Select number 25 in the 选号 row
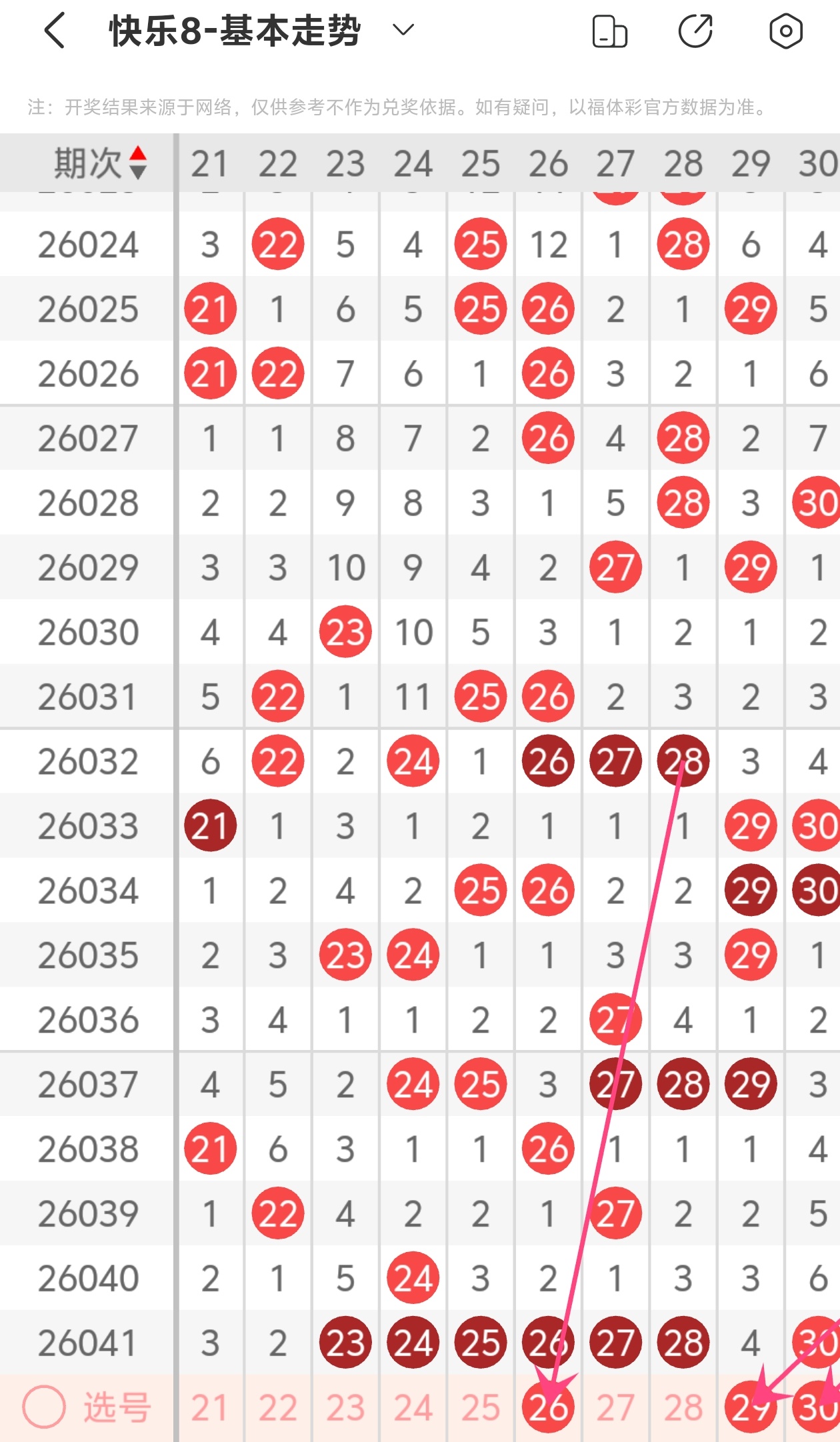Screen dimensions: 840x1442 481,1407
